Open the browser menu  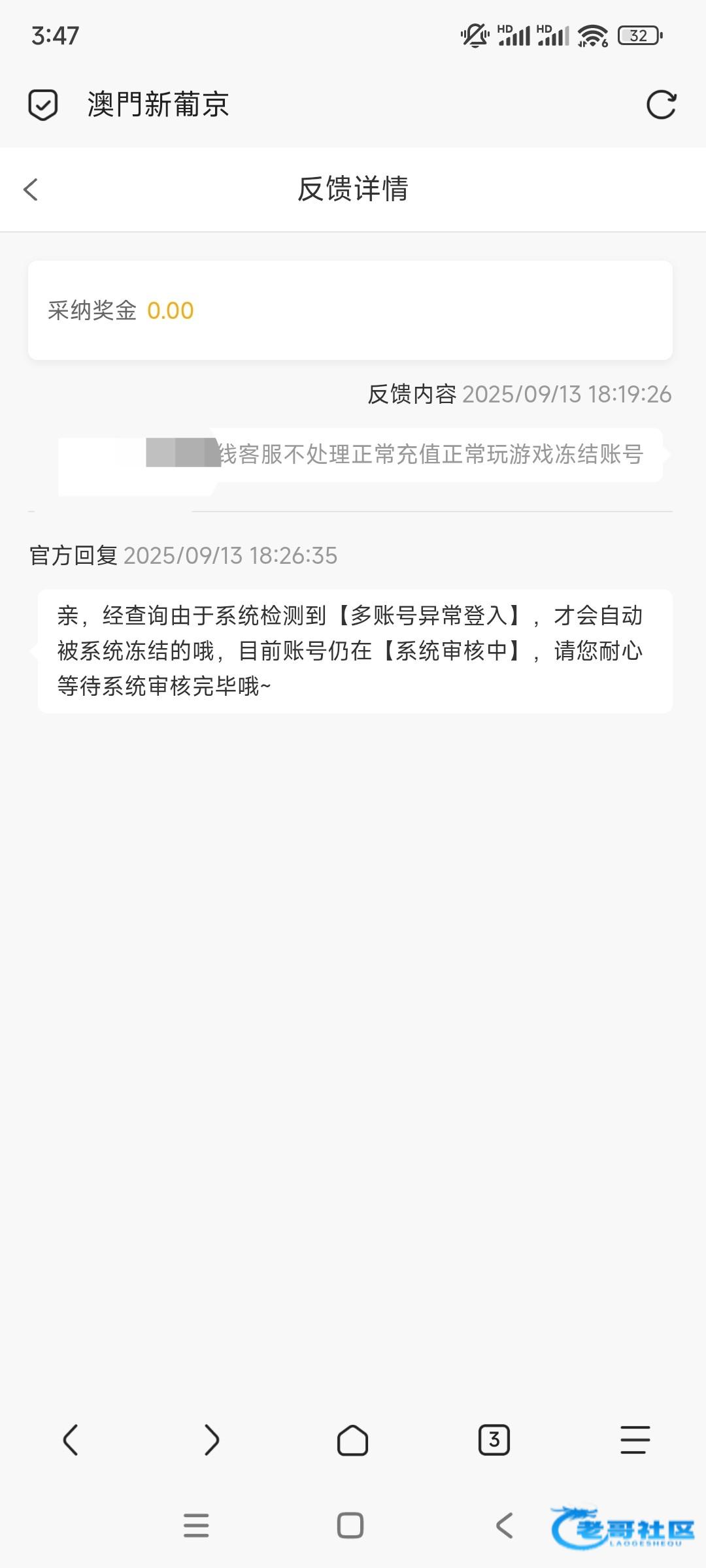pyautogui.click(x=635, y=1440)
